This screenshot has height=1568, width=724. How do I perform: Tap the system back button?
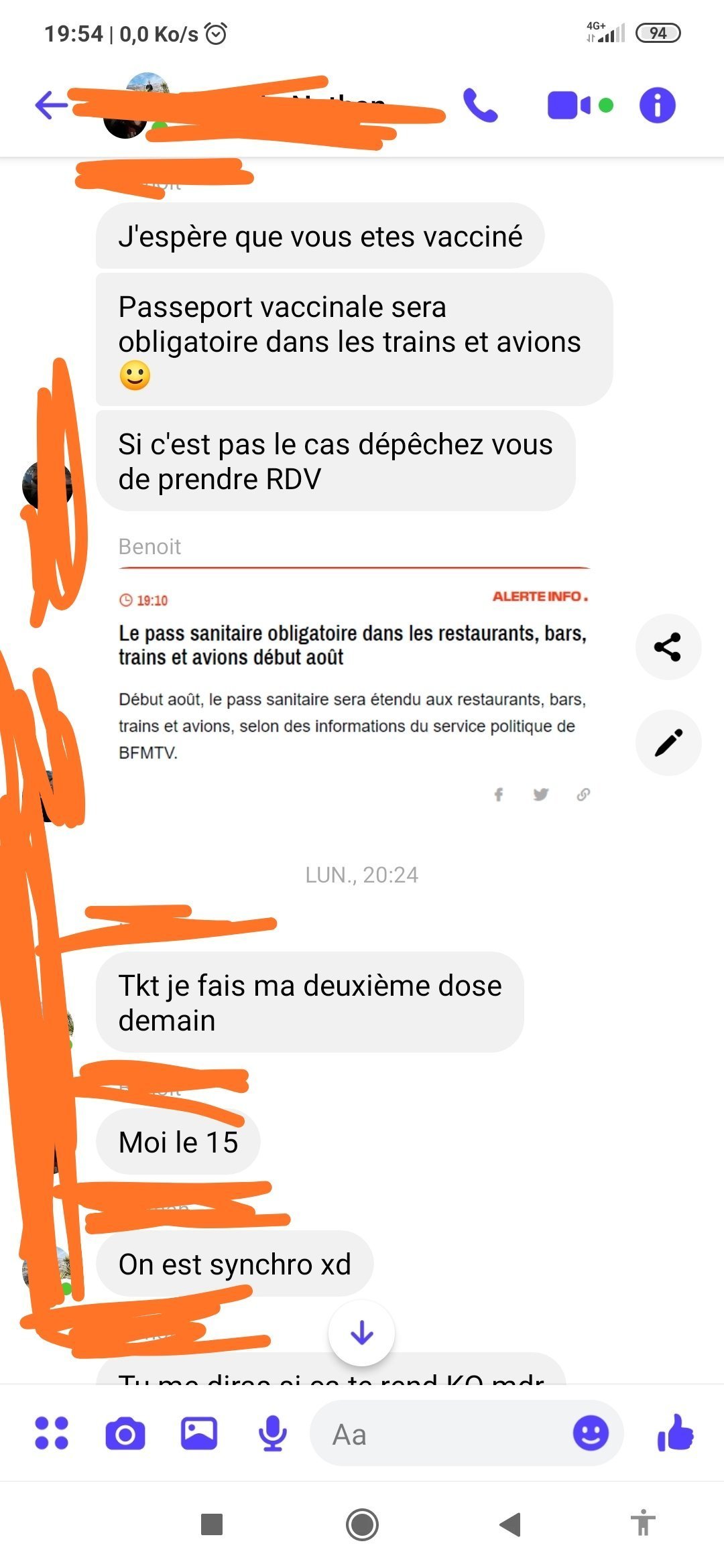pyautogui.click(x=511, y=1524)
